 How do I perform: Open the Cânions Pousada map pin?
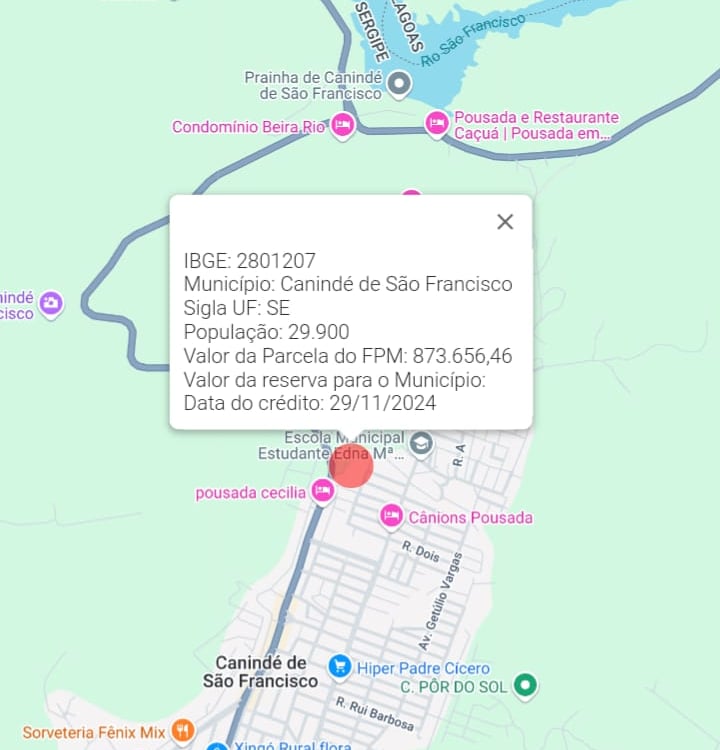(391, 517)
